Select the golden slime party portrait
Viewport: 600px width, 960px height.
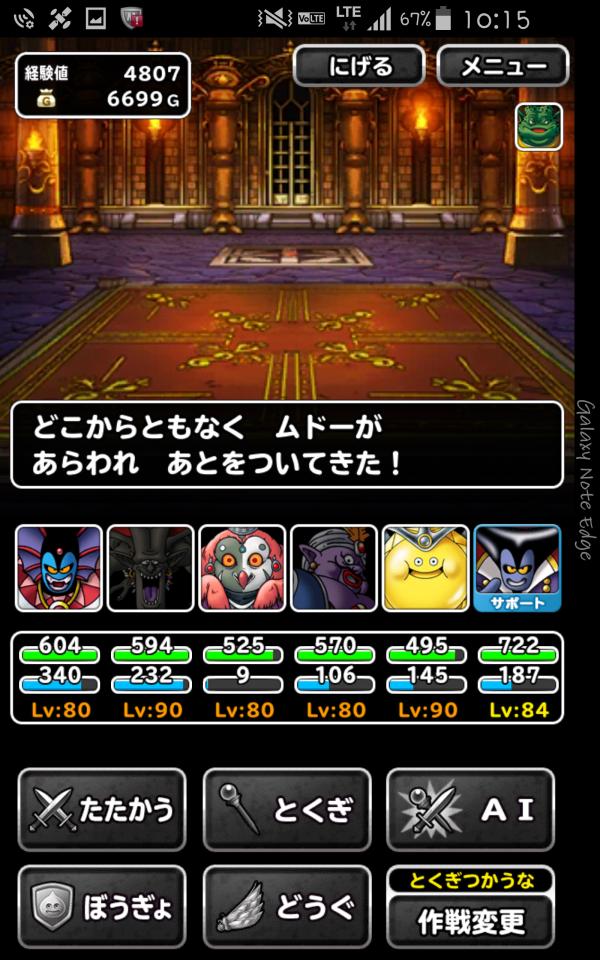tap(426, 567)
